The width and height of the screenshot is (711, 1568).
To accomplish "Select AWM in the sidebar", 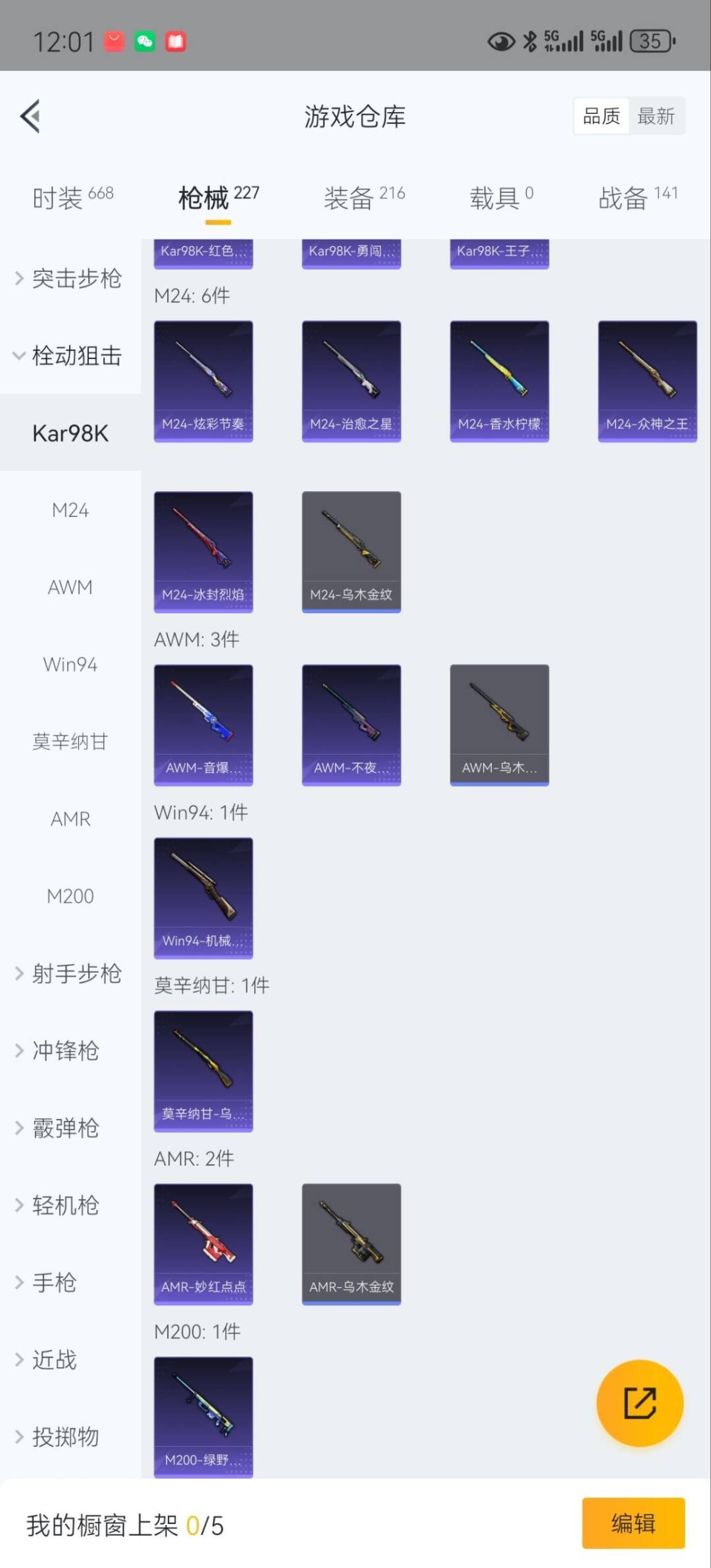I will coord(70,587).
